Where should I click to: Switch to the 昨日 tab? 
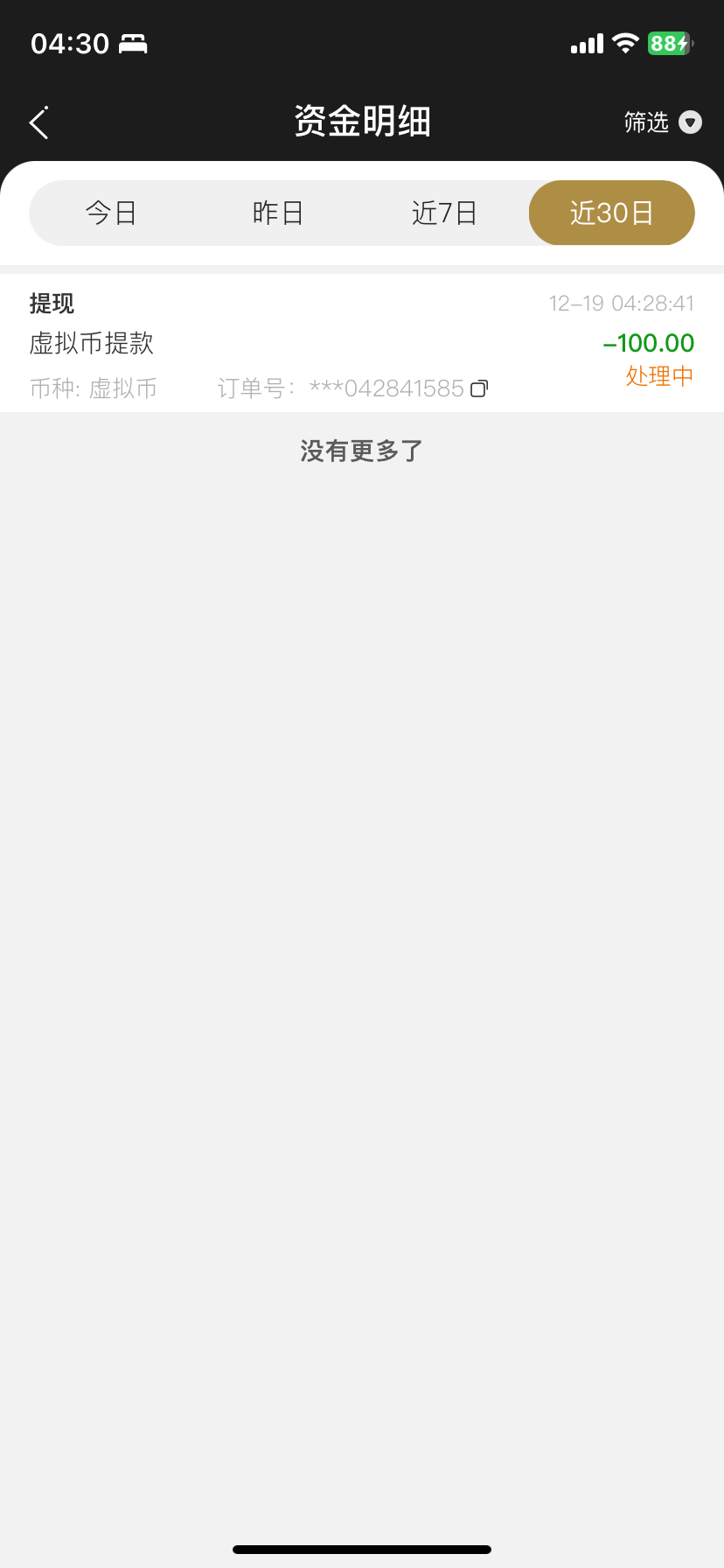coord(278,213)
